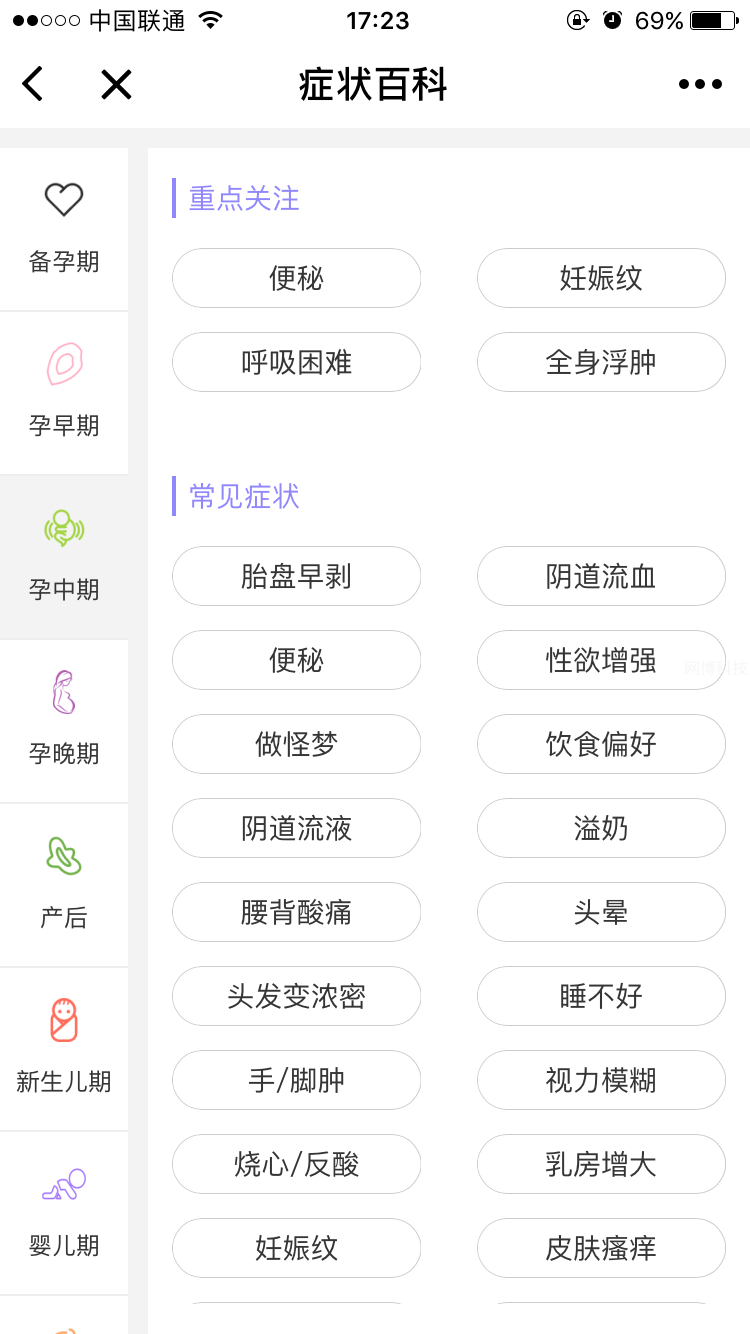Viewport: 750px width, 1334px height.
Task: Select the 备孕期 heart icon in the sidebar
Action: pyautogui.click(x=63, y=199)
